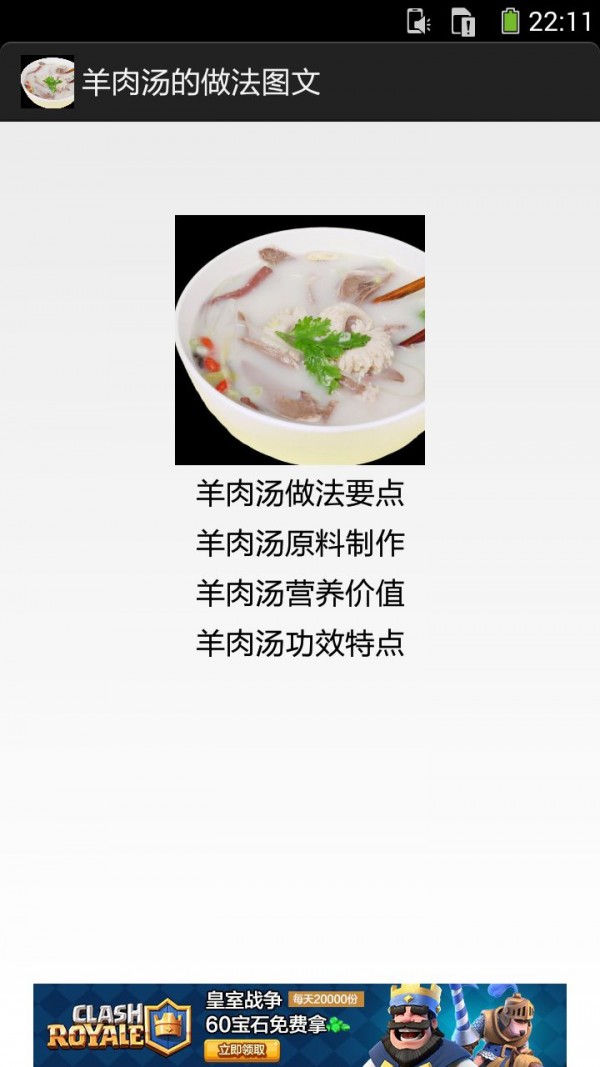Select 羊肉汤原料制作
Screen dimensions: 600x1067
tap(300, 543)
